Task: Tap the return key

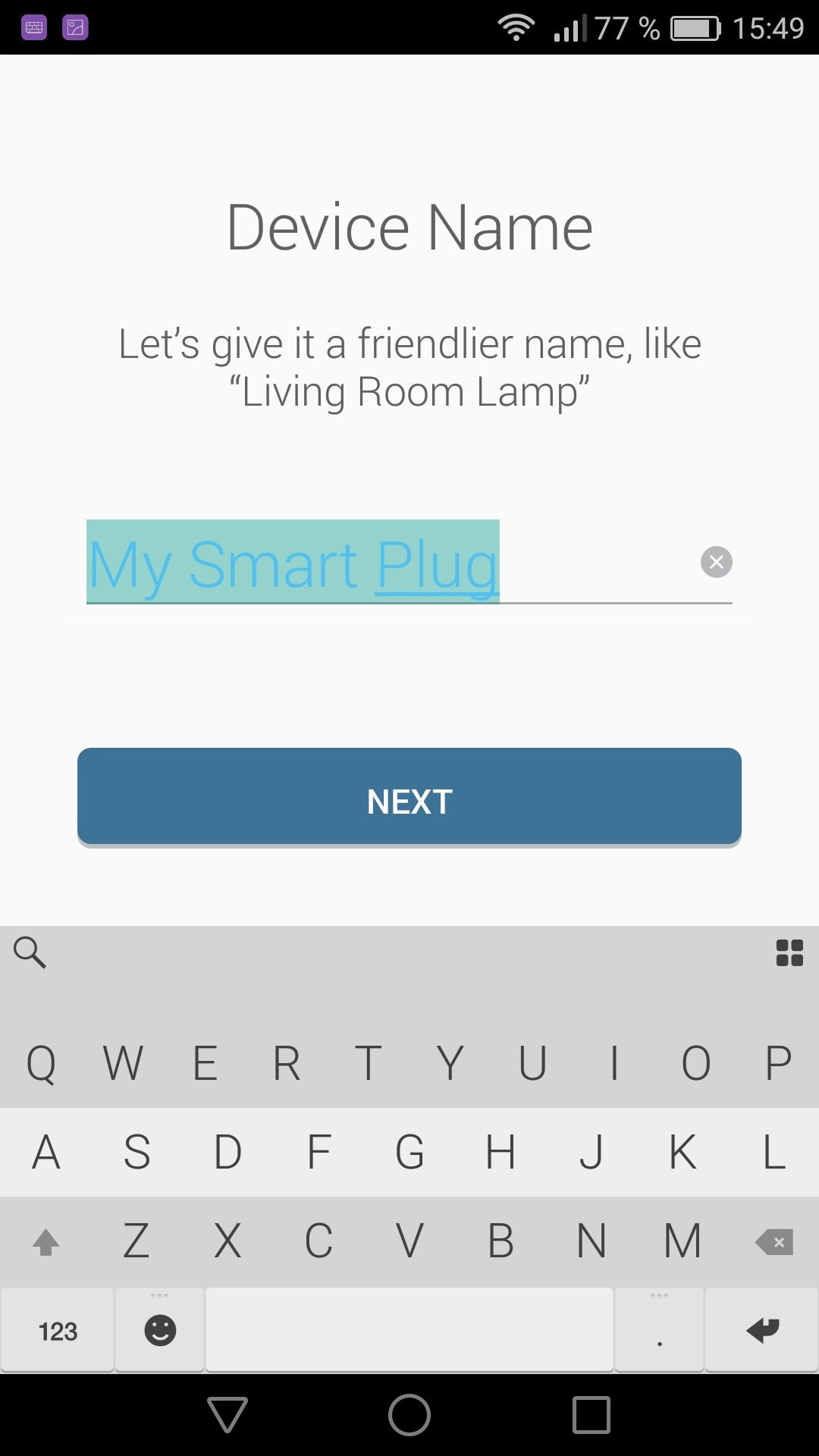Action: 762,1330
